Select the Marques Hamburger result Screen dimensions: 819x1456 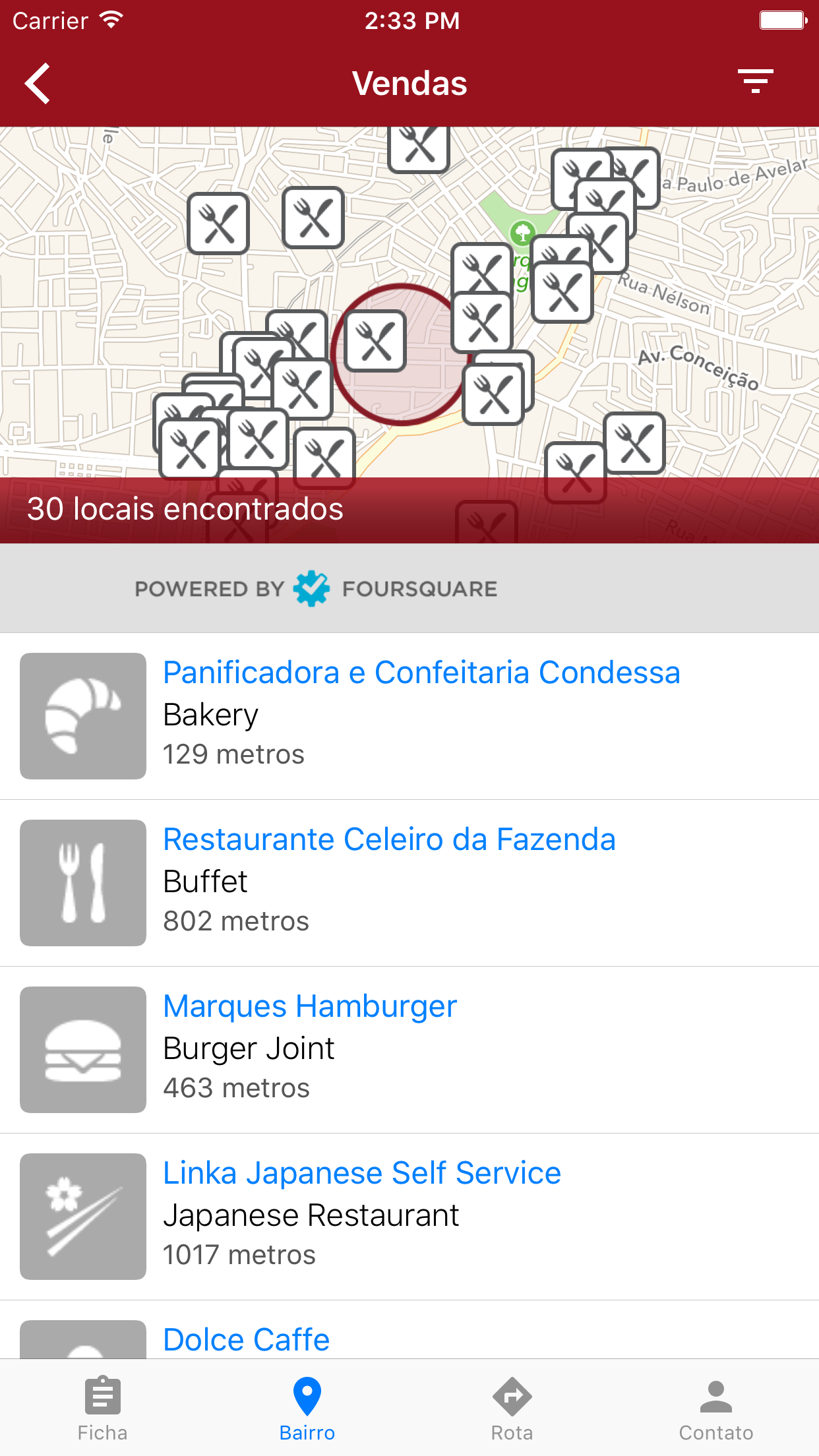click(310, 1007)
